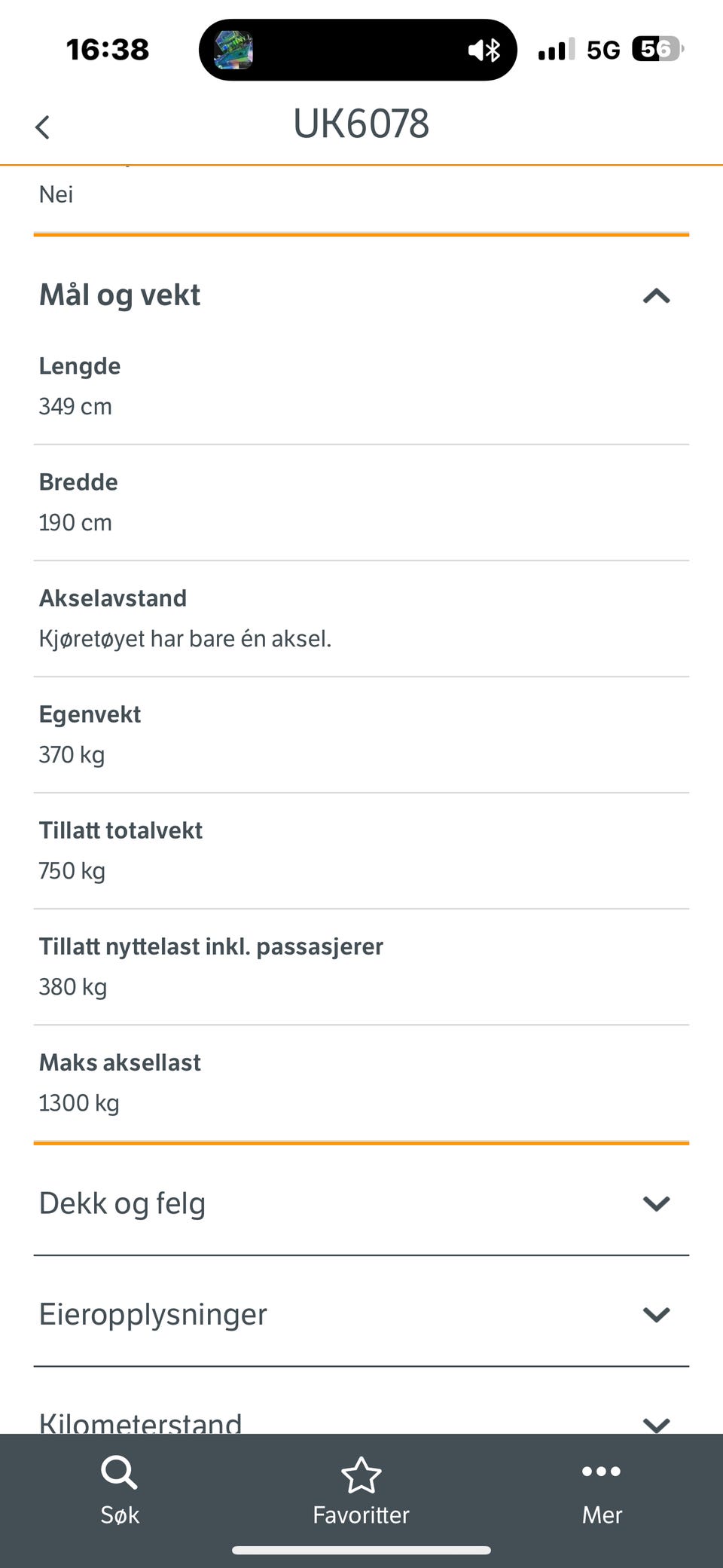Screen dimensions: 723x1568
Task: Select the Favoritter star icon
Action: (x=361, y=1475)
